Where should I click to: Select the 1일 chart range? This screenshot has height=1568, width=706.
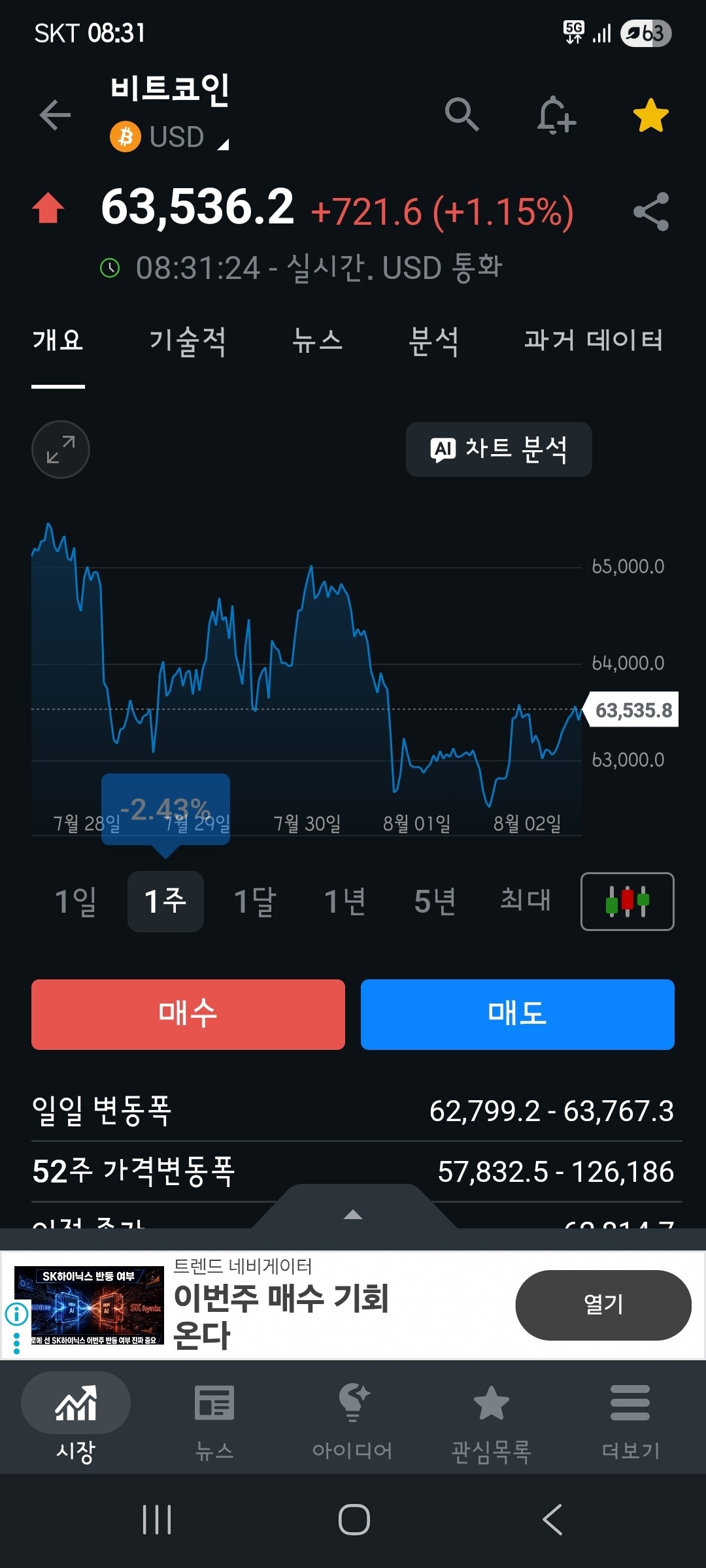76,902
